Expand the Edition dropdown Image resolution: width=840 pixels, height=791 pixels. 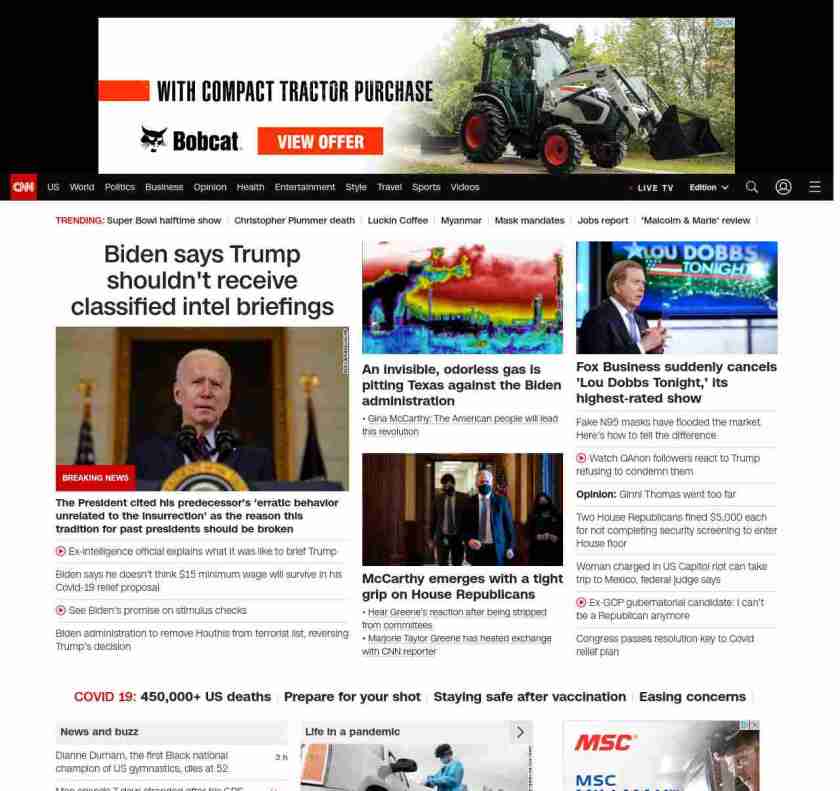(708, 188)
